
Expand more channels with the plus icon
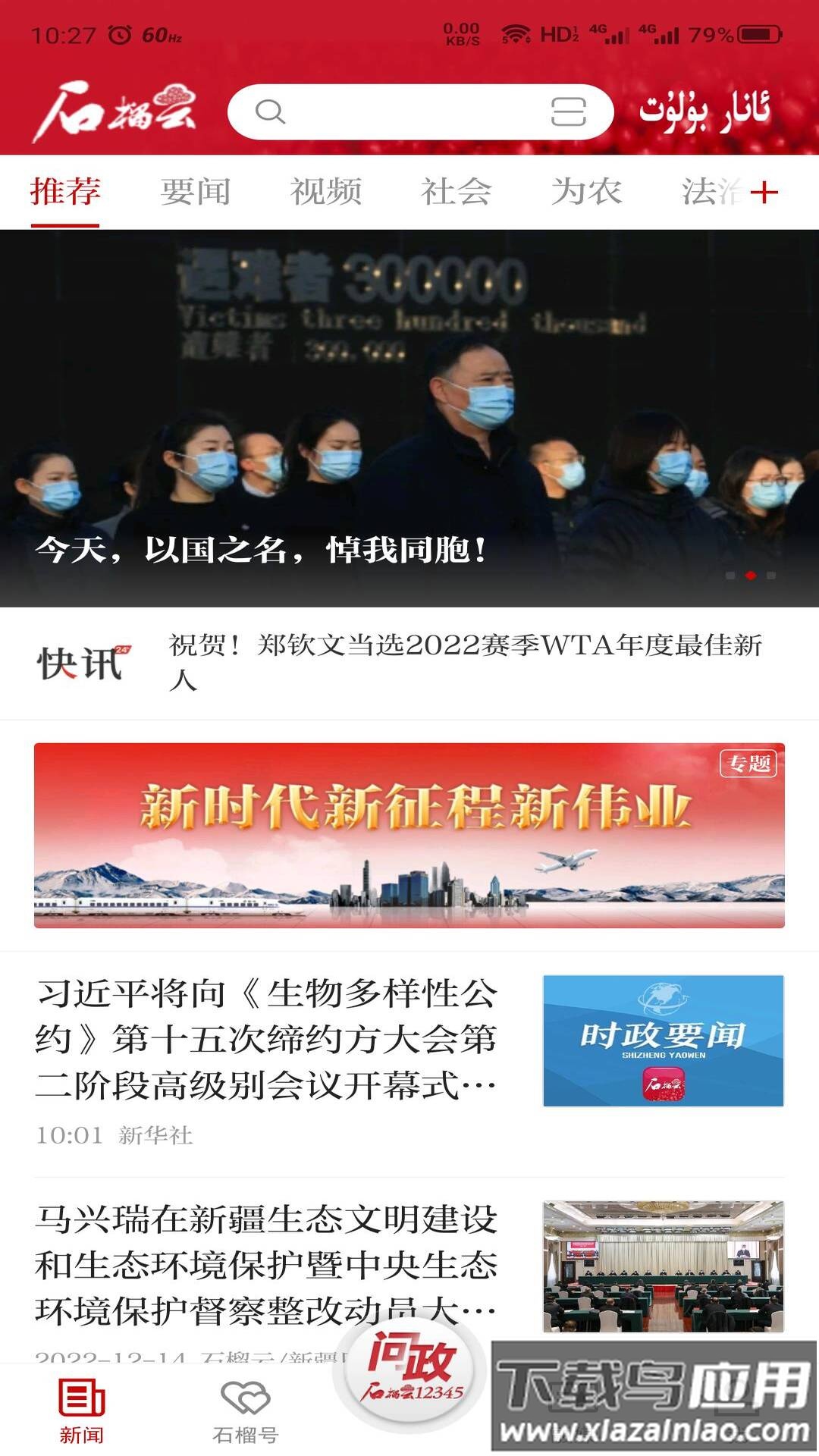(766, 192)
